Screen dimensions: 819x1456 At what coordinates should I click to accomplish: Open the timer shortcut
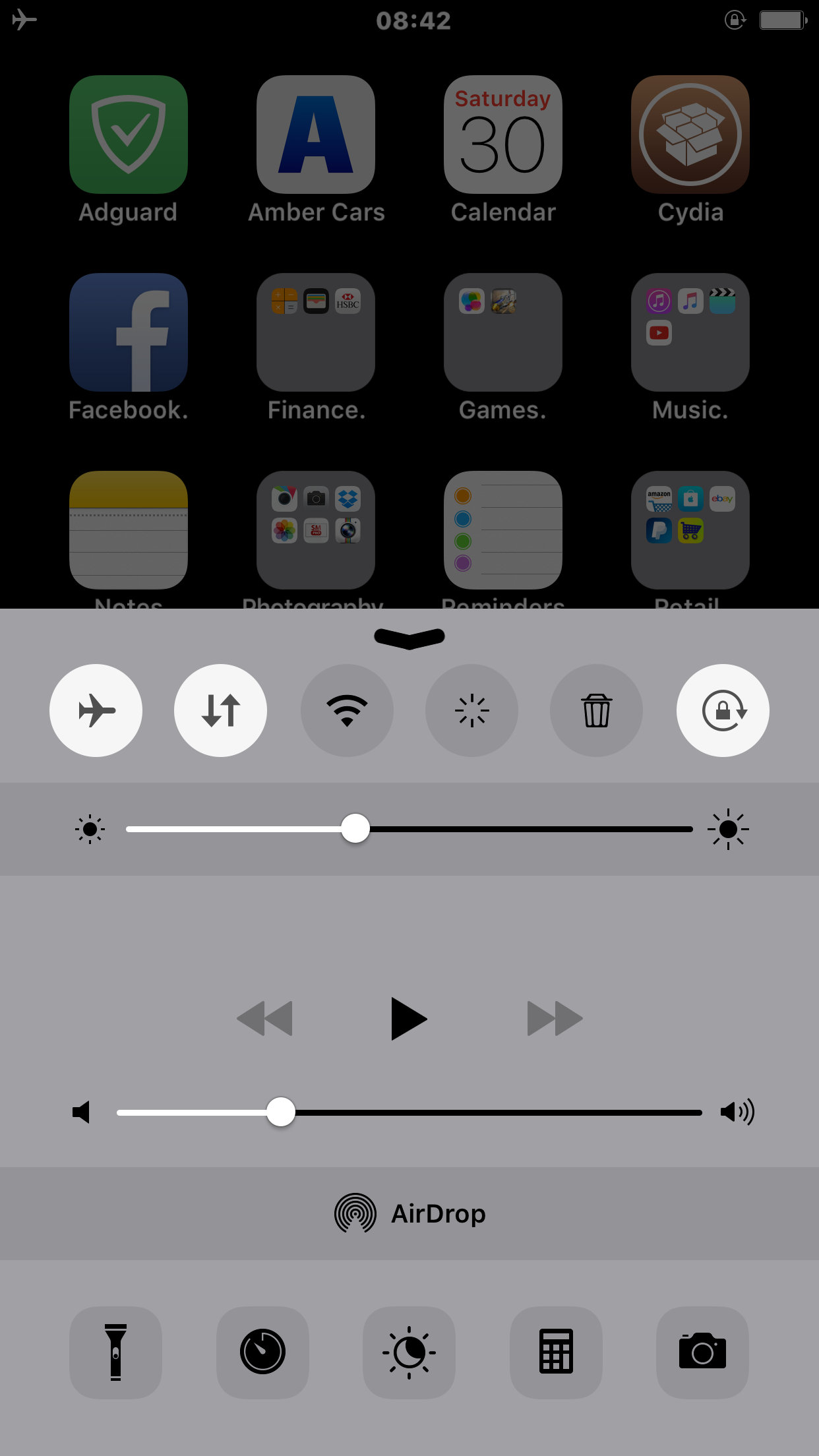262,1352
